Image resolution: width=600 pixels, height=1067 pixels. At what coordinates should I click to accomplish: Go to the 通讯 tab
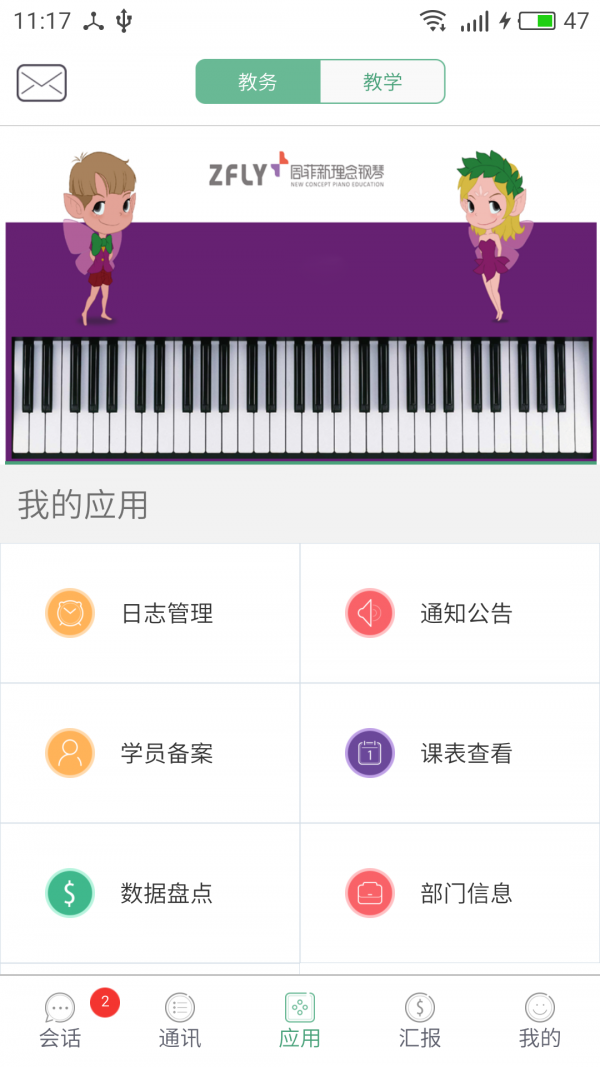[180, 1021]
